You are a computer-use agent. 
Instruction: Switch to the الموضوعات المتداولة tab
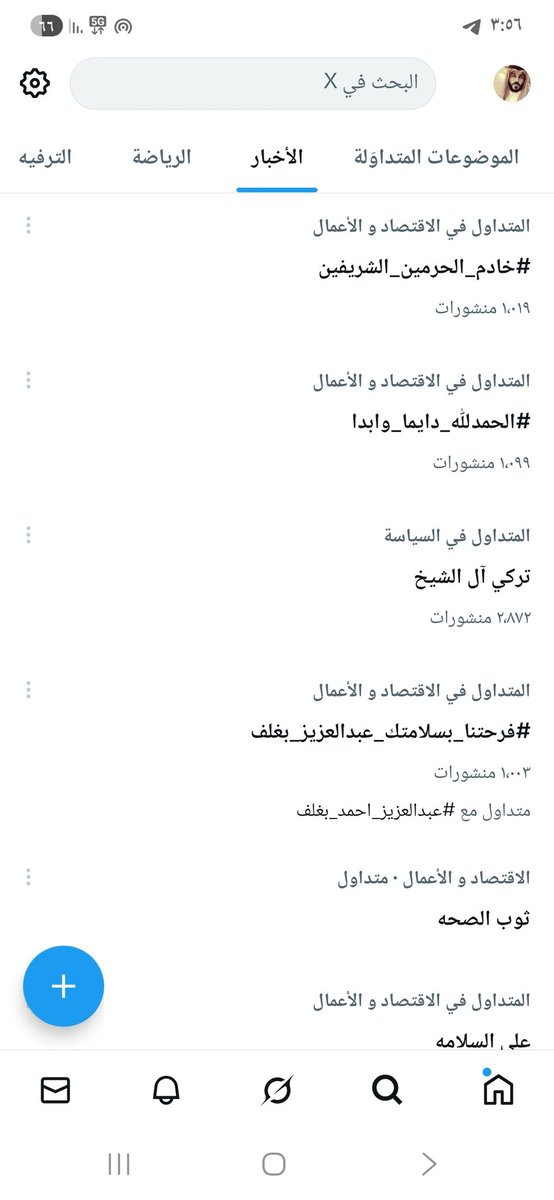[437, 157]
